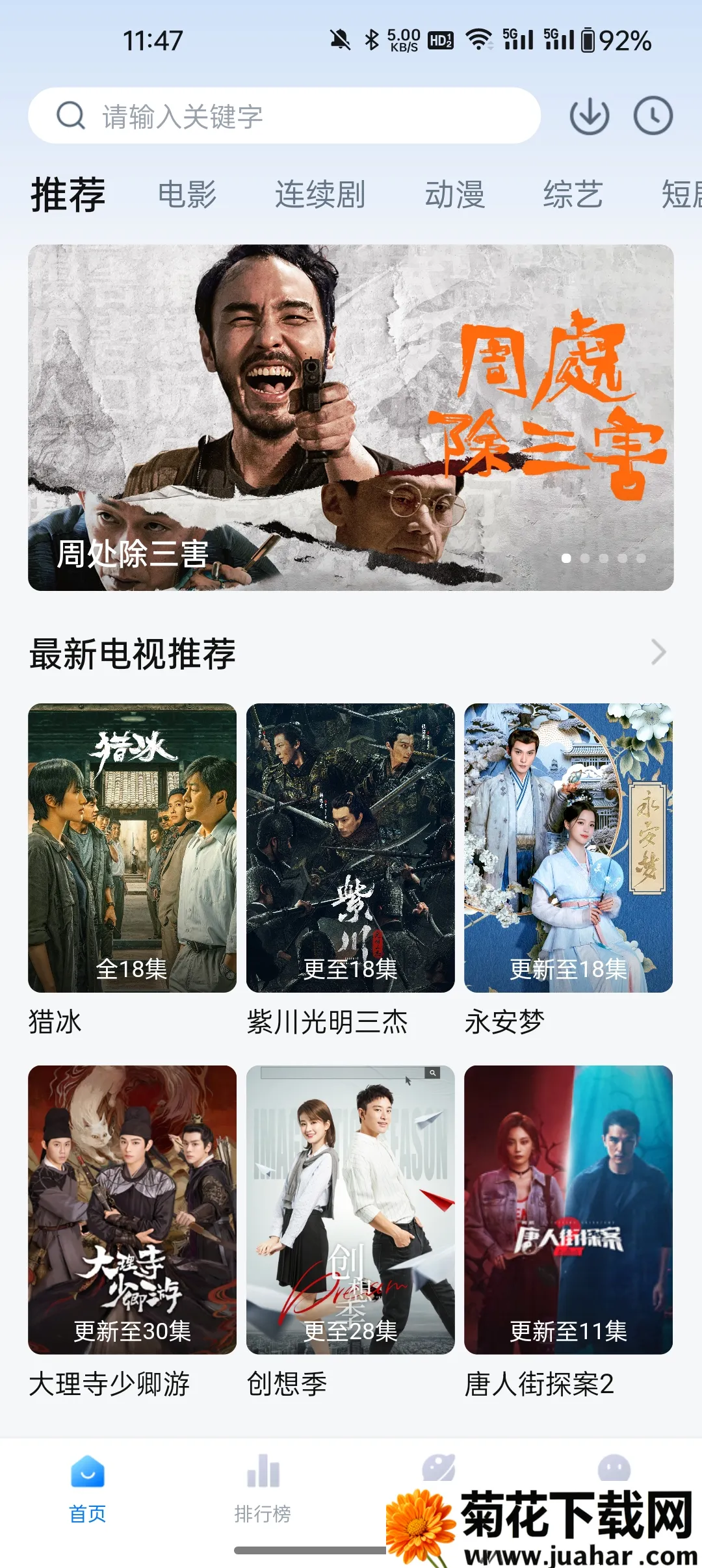Viewport: 702px width, 1568px height.
Task: Switch to the 电影 tab
Action: [187, 194]
